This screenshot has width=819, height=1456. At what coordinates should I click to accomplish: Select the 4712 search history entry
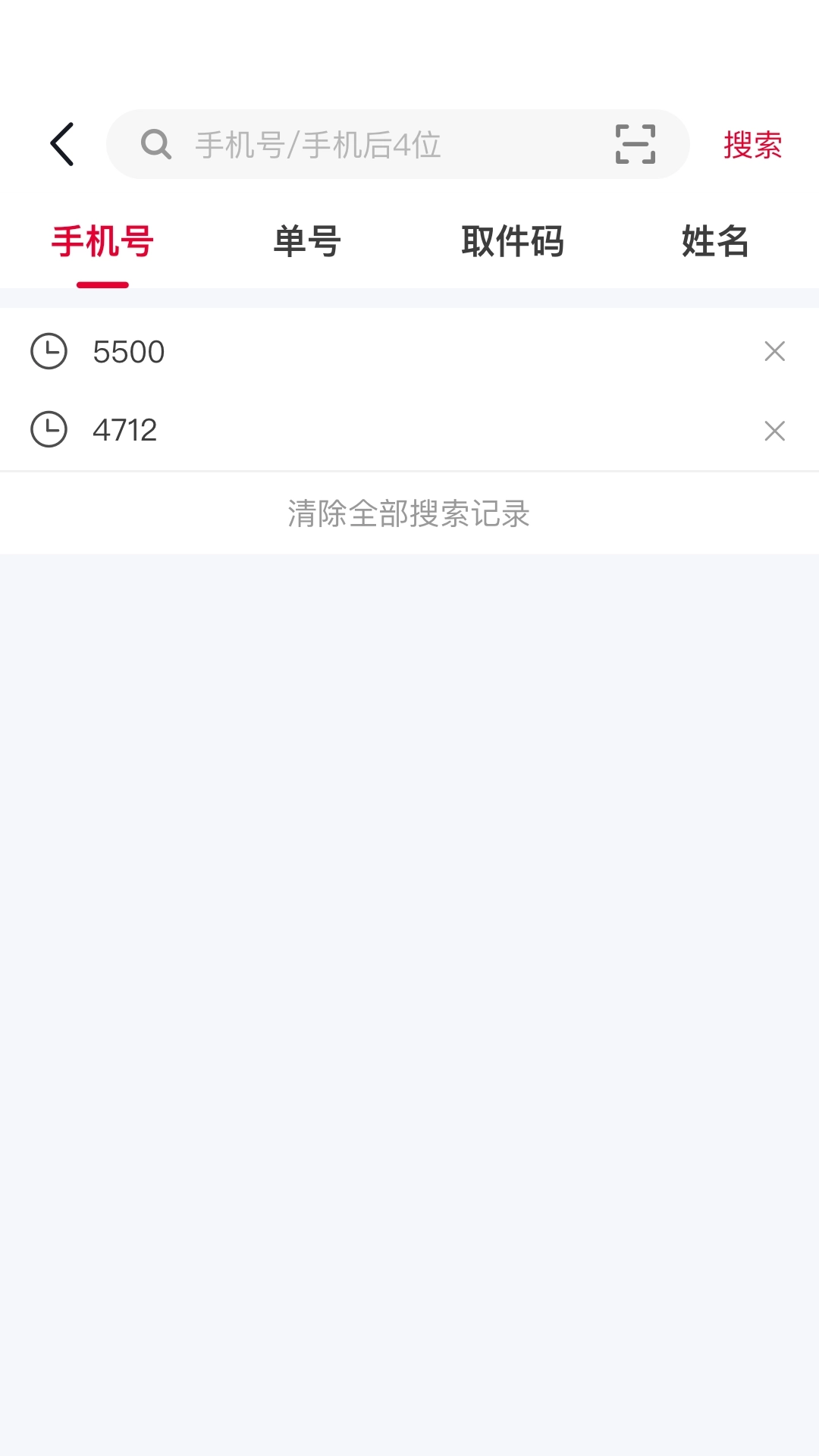(126, 430)
